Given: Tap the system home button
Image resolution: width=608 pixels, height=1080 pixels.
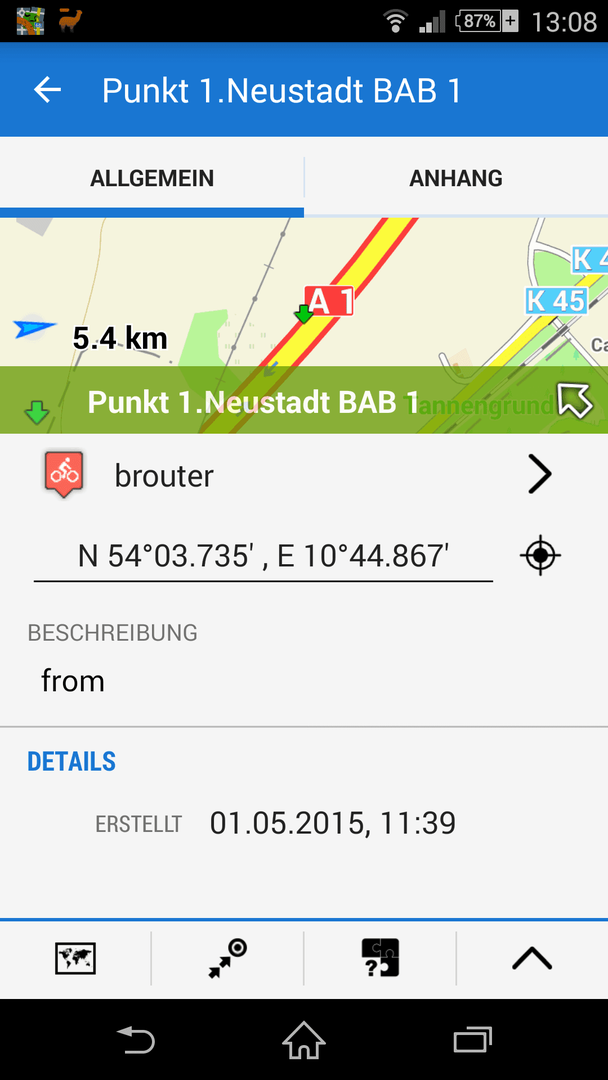Looking at the screenshot, I should point(304,1040).
